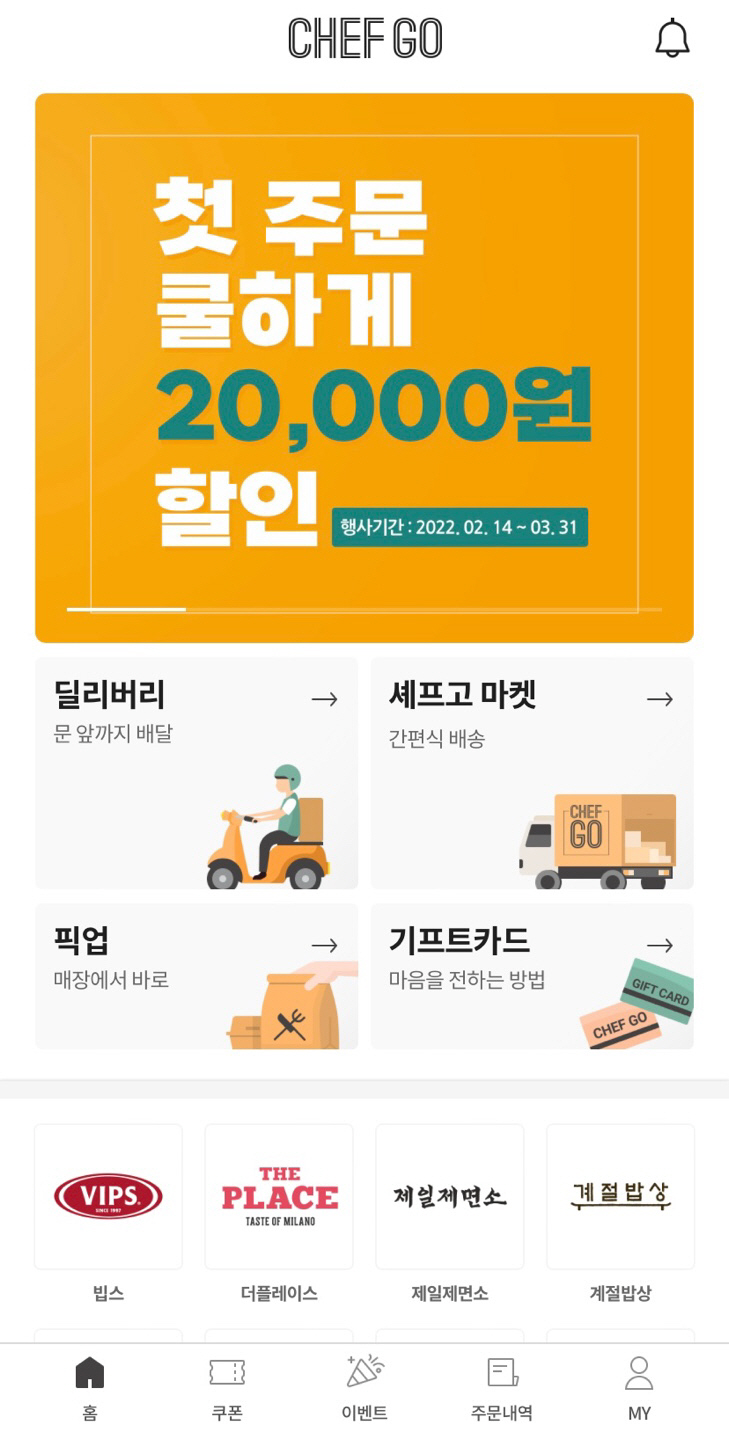729x1440 pixels.
Task: Open the 딜리버리 delivery card
Action: (x=196, y=772)
